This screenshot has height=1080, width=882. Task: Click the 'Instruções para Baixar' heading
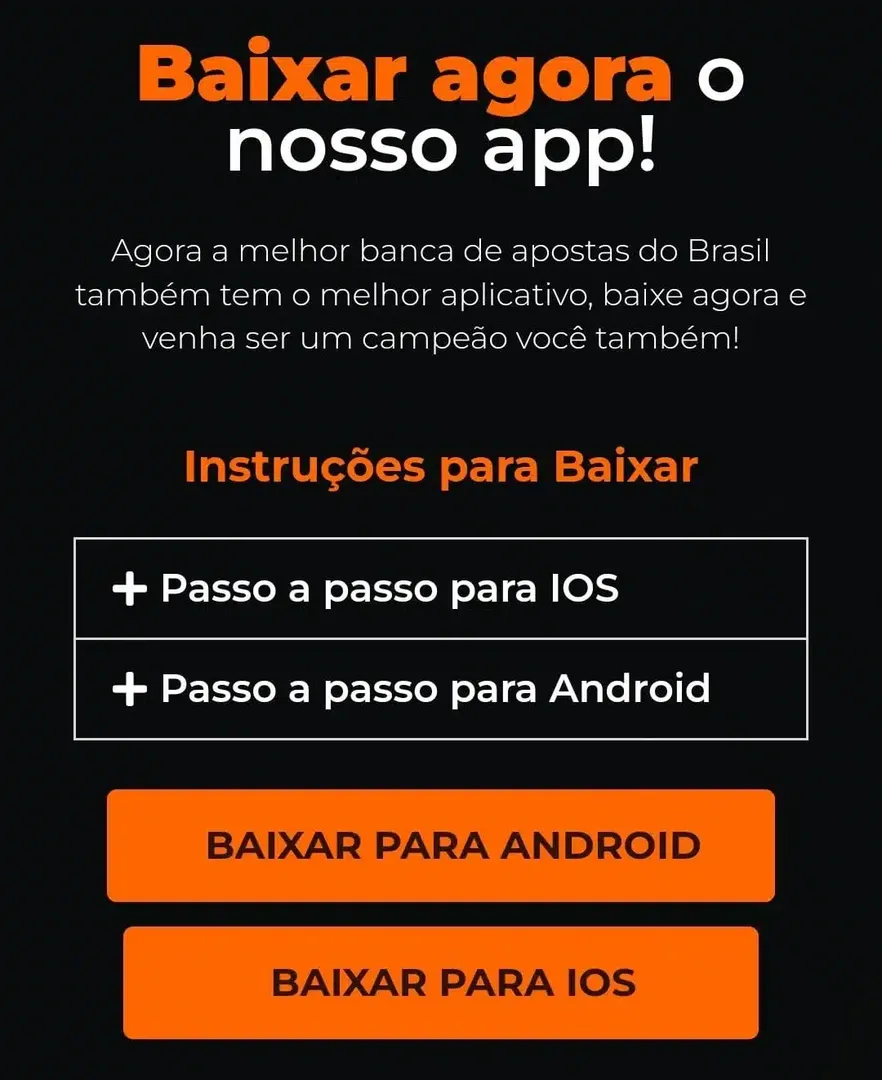[x=441, y=465]
